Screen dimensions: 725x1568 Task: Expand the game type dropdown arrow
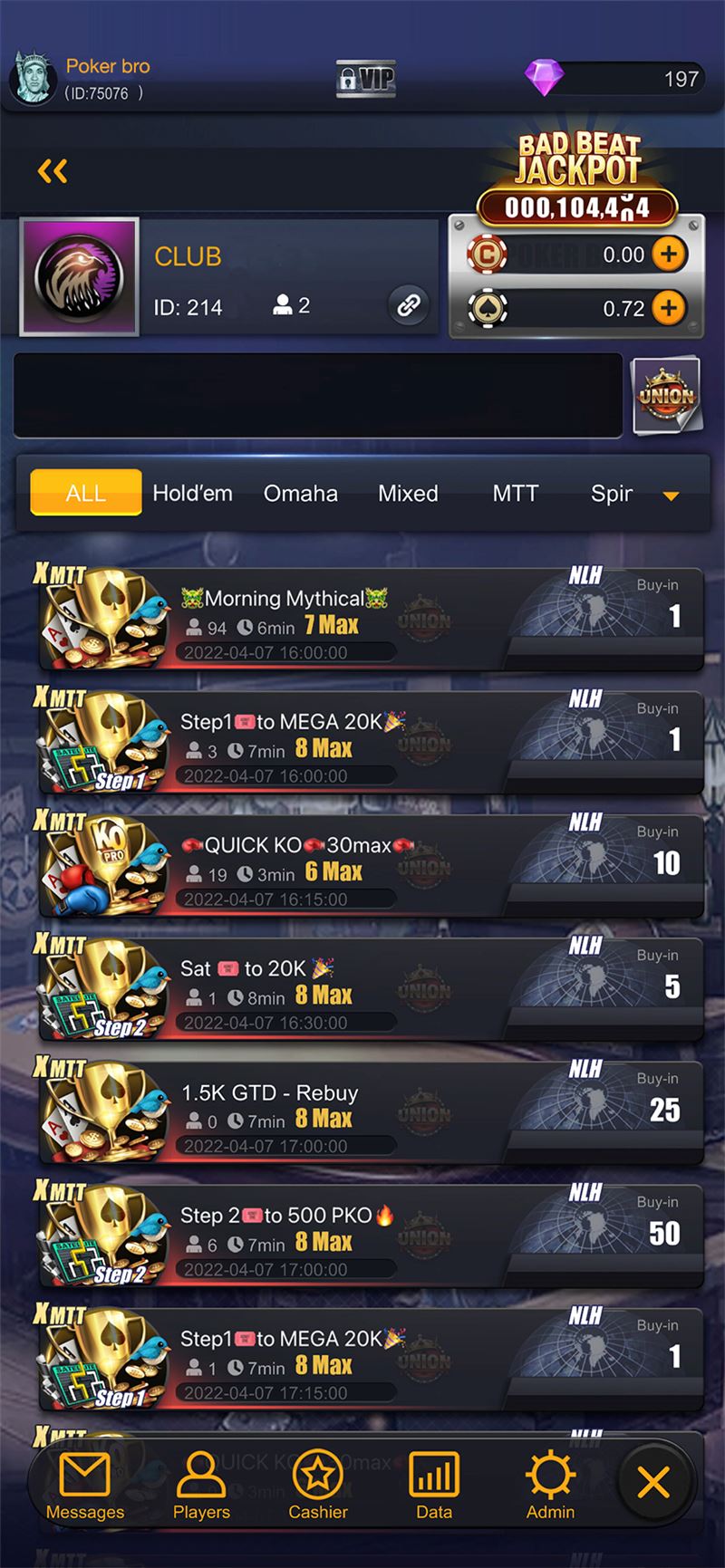[671, 495]
